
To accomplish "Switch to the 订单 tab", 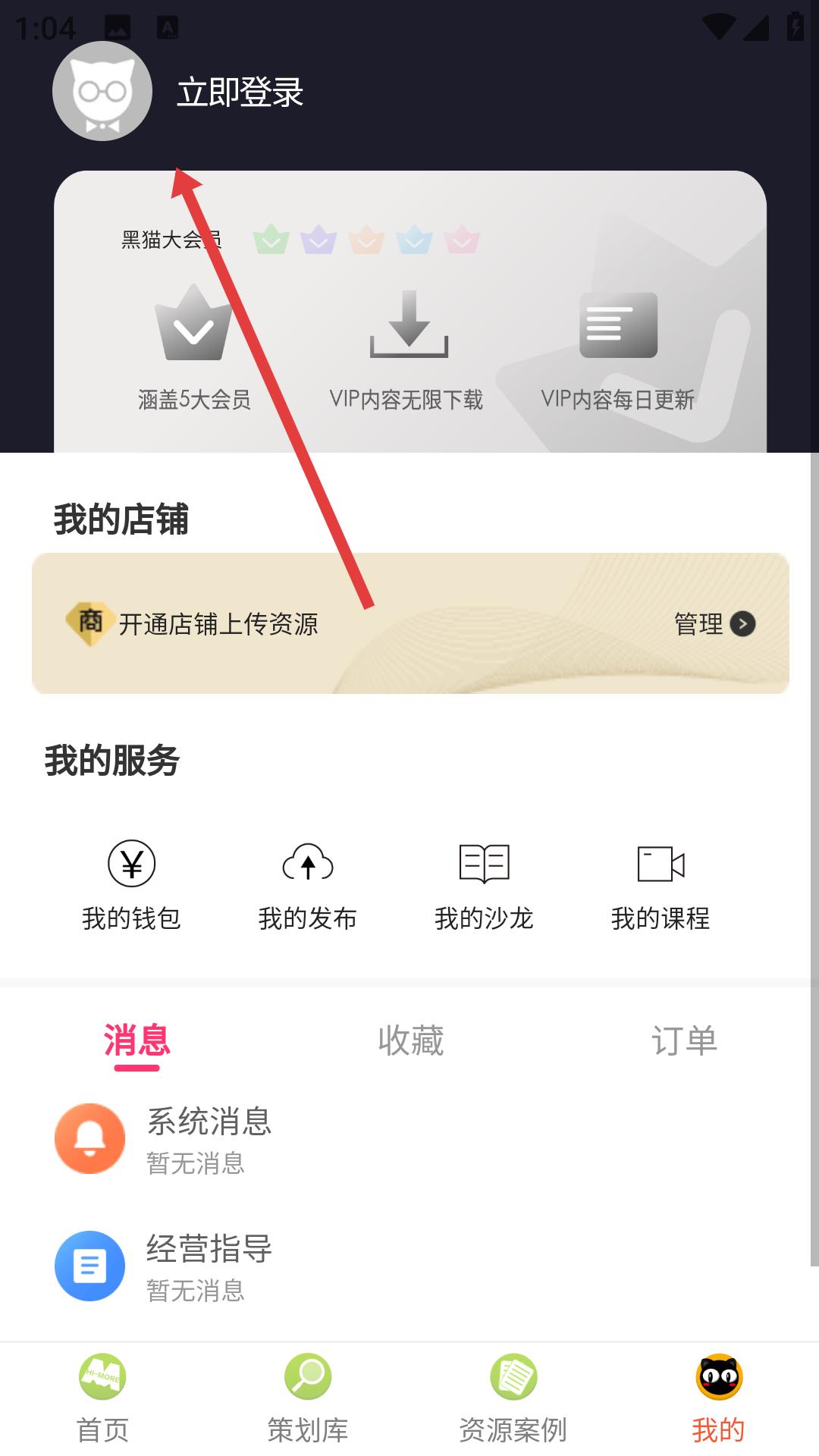I will 684,1040.
